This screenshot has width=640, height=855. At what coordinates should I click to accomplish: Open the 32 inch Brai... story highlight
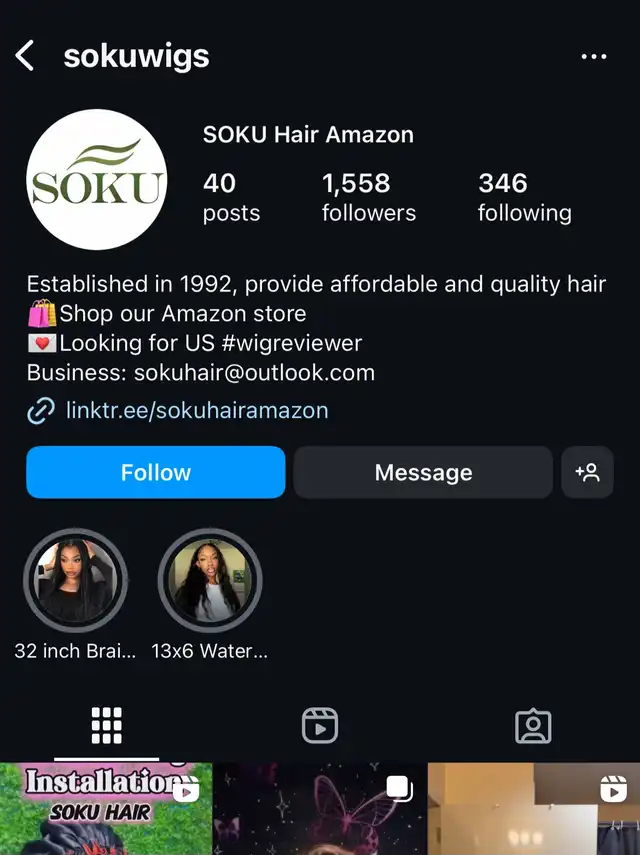75,581
